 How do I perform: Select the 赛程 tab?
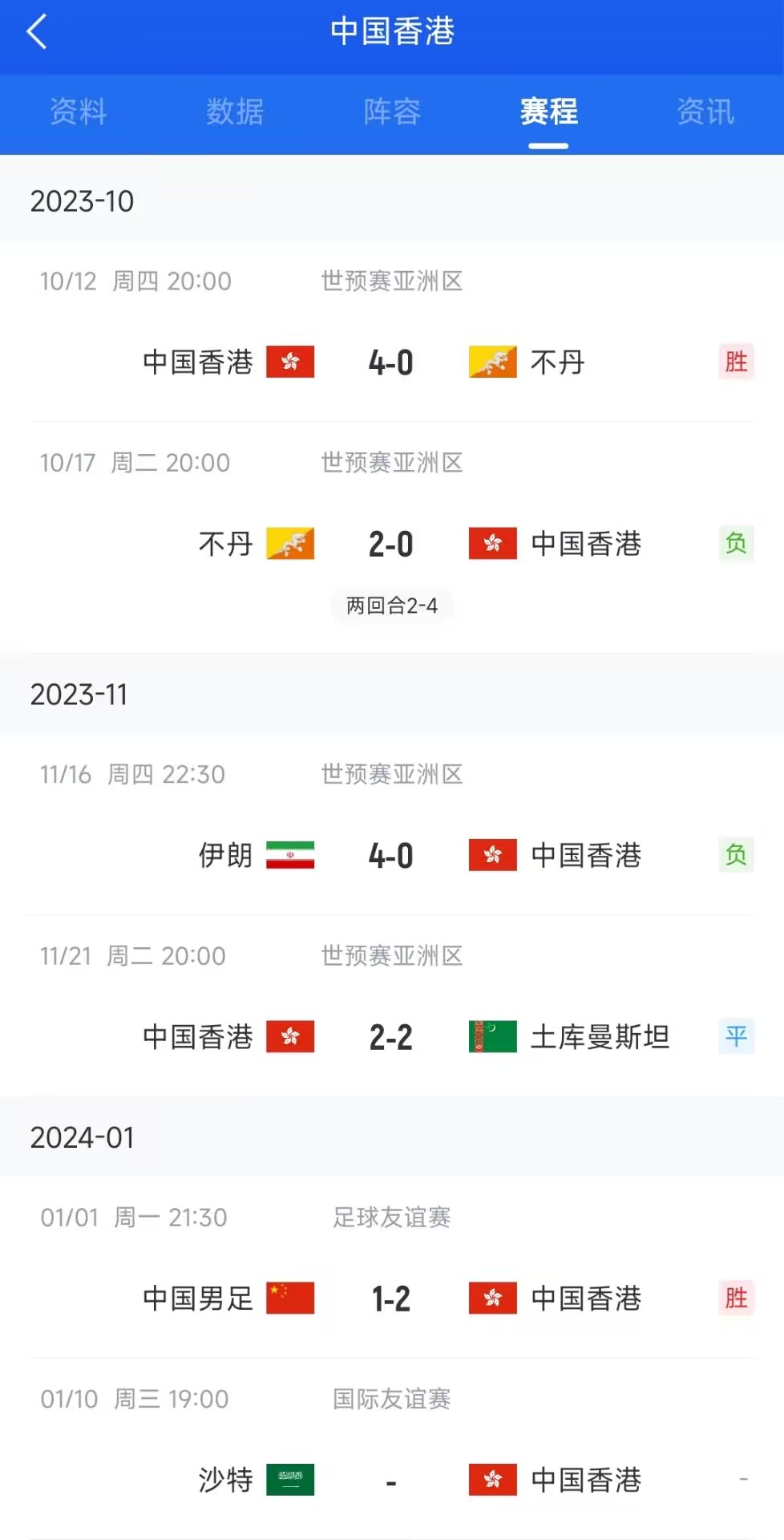[548, 112]
